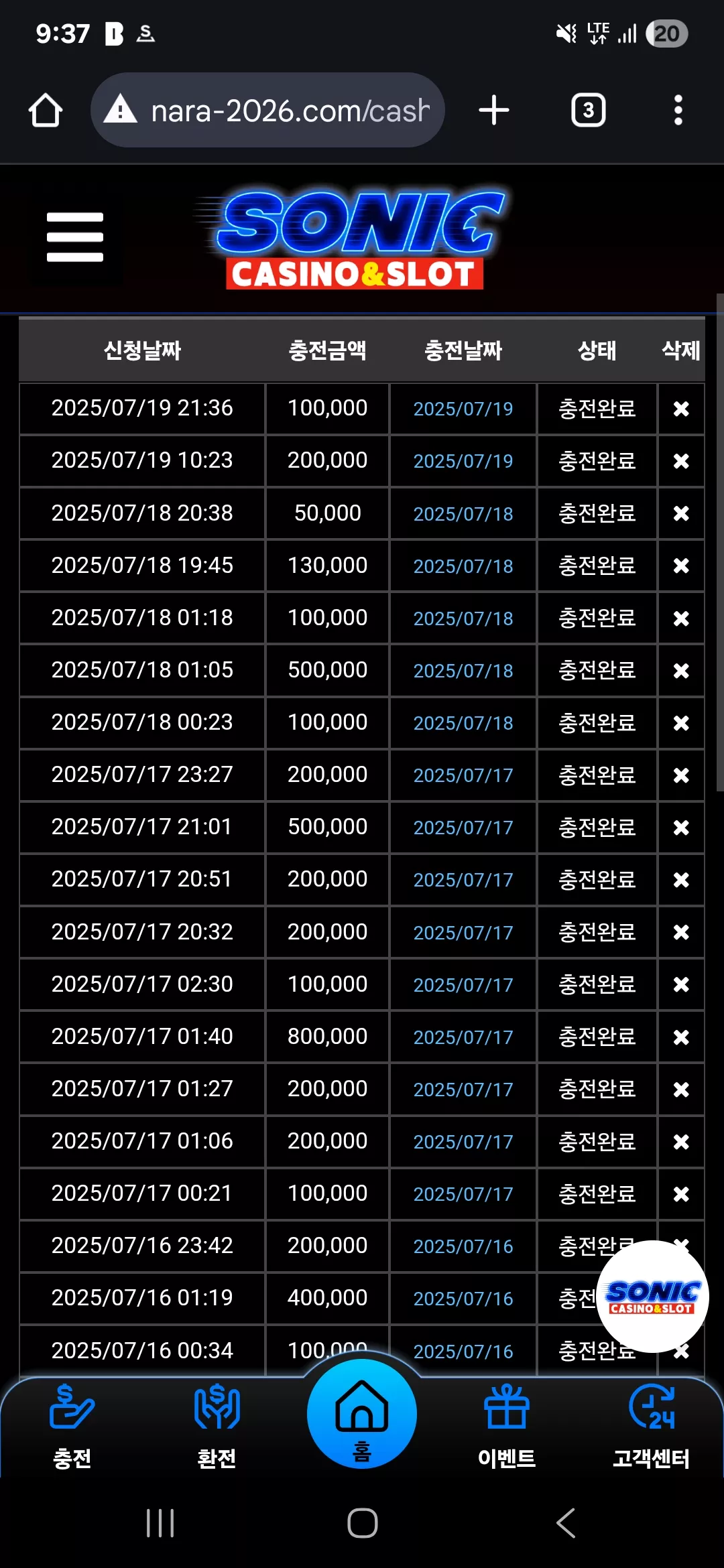Viewport: 724px width, 1568px height.
Task: View the 3 open tabs
Action: click(588, 110)
